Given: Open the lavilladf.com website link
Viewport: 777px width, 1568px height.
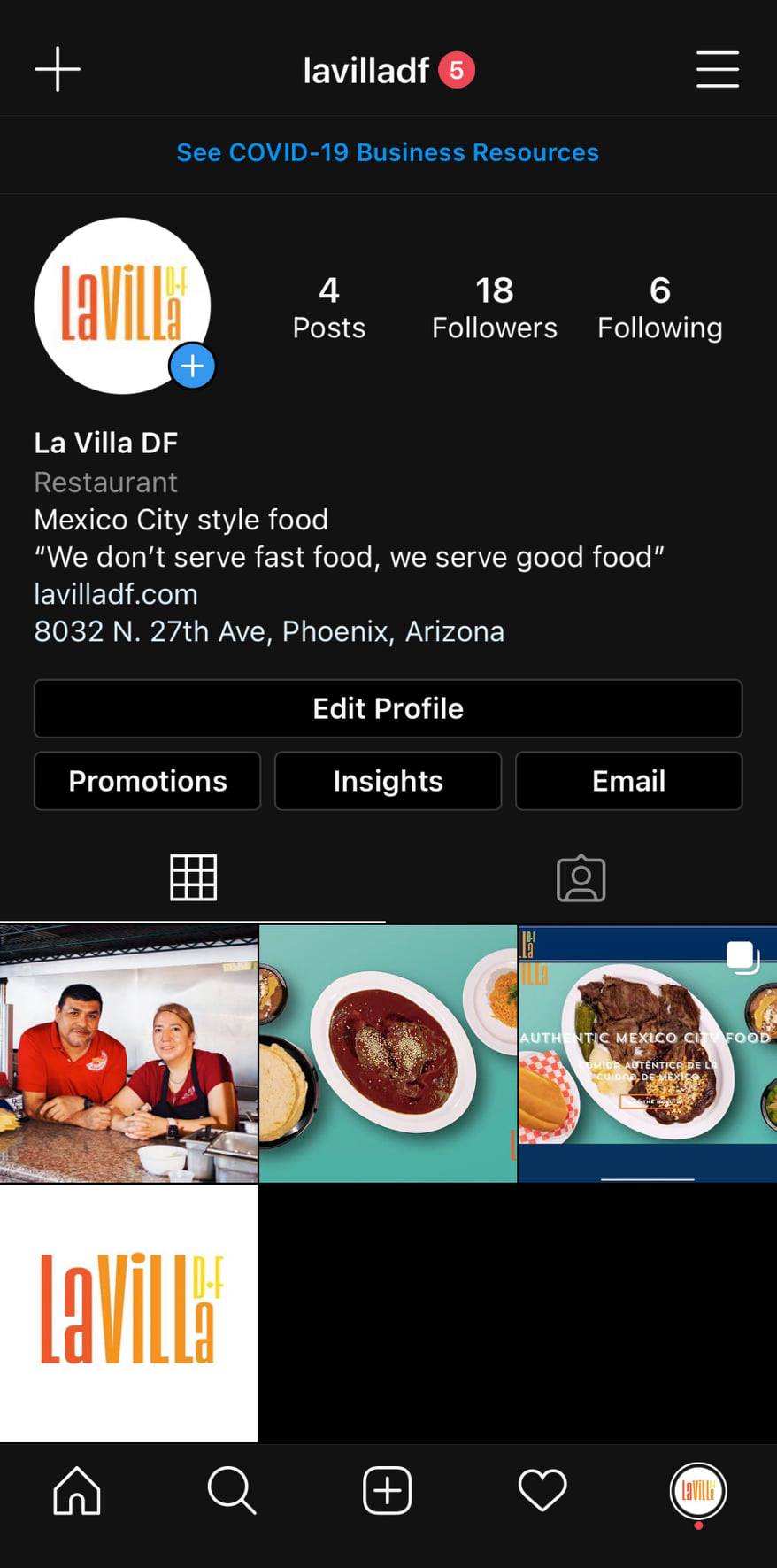Looking at the screenshot, I should click(x=116, y=594).
